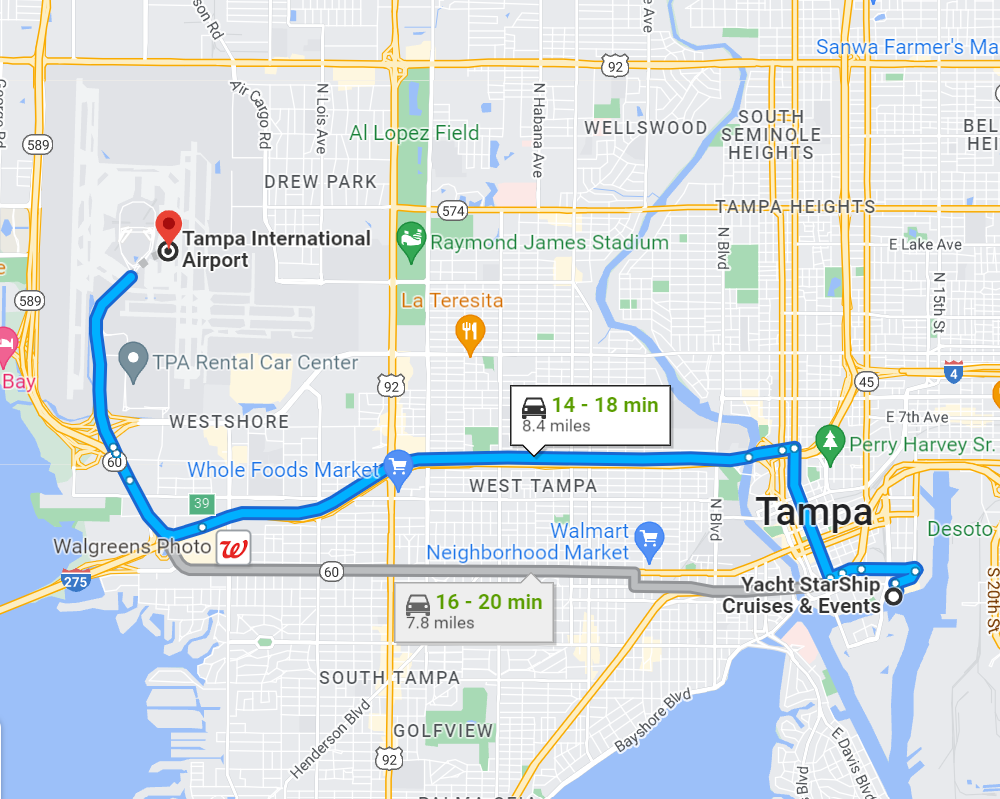Open the Perry Harvey Sr. park marker
The width and height of the screenshot is (1000, 799).
pos(829,441)
